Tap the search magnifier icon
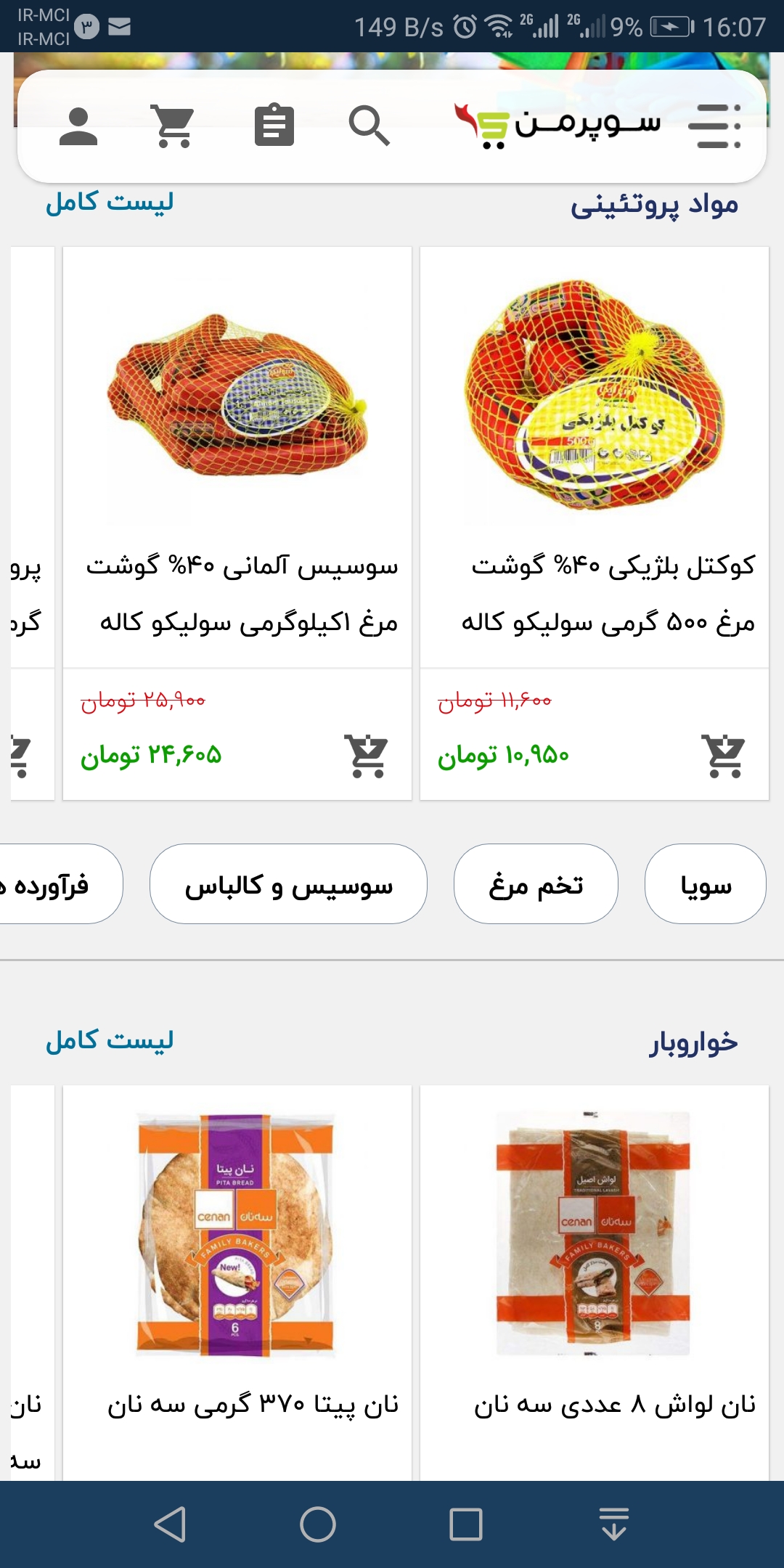This screenshot has width=784, height=1568. [x=372, y=129]
